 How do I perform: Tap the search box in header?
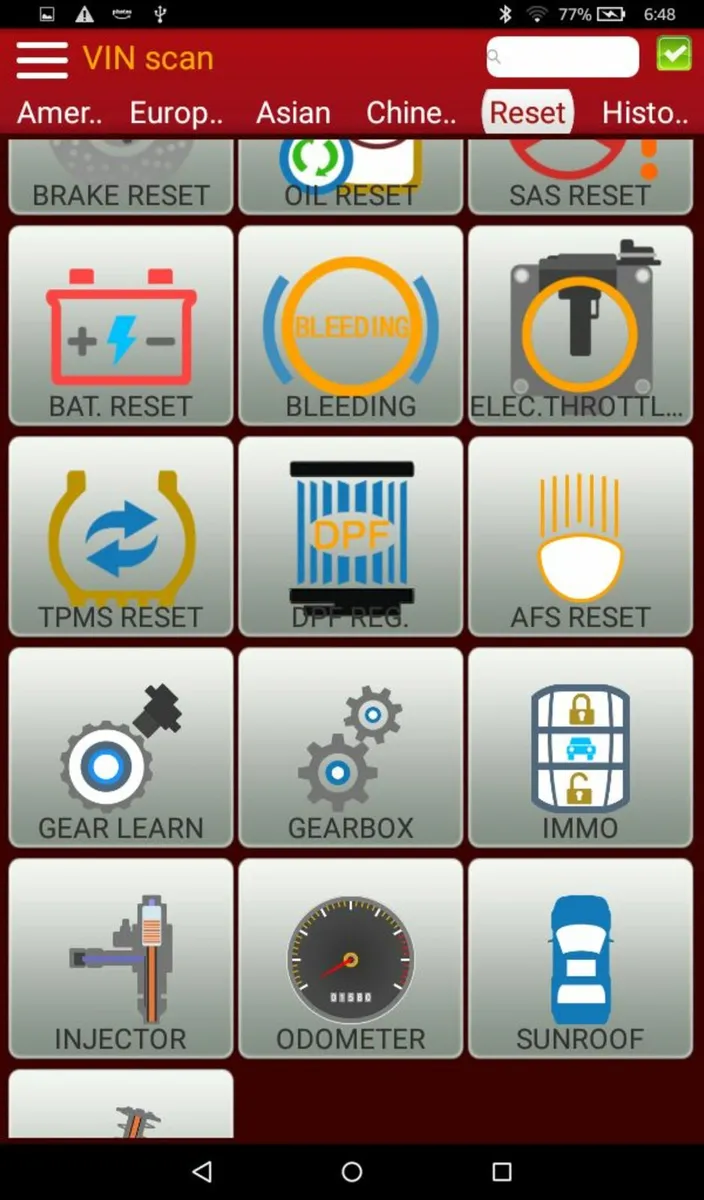[x=563, y=57]
